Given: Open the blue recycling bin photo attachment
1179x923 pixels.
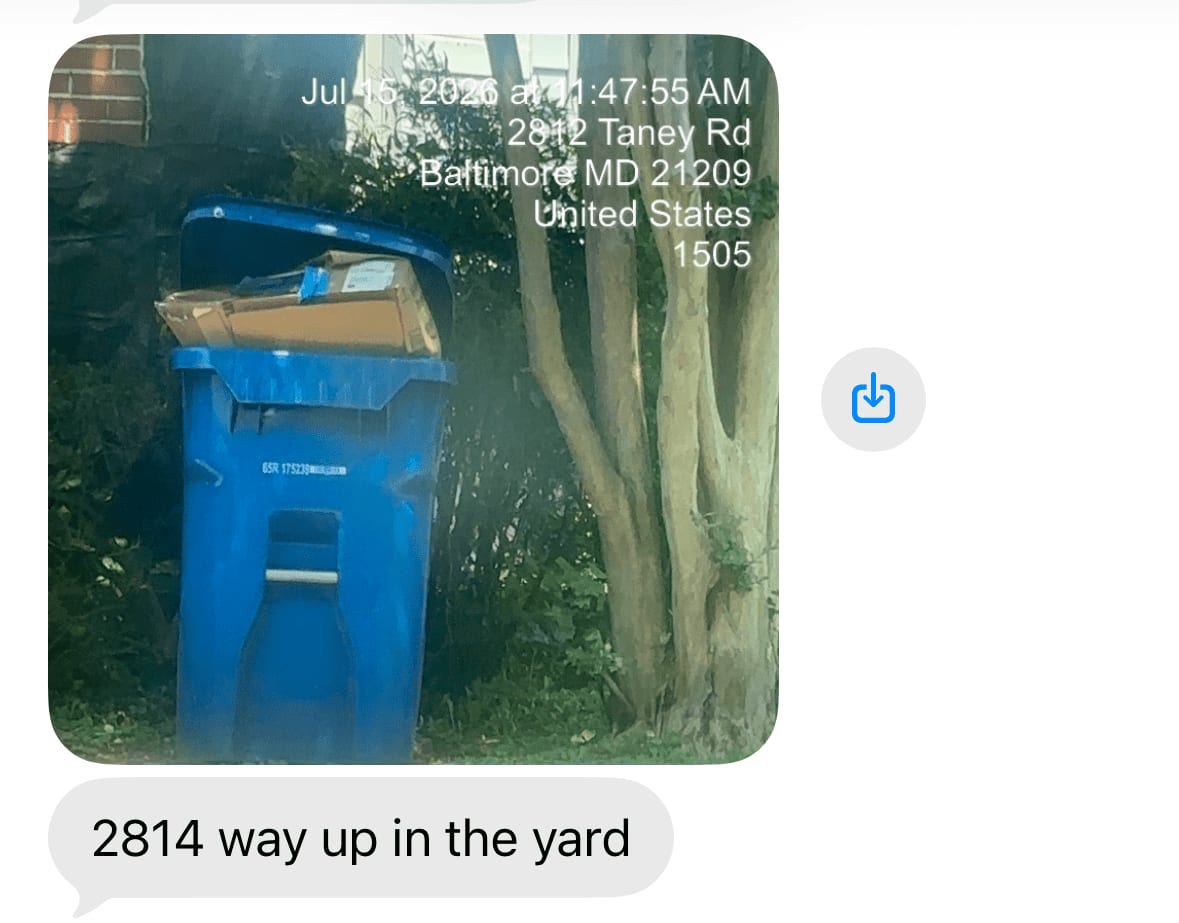Looking at the screenshot, I should pos(413,399).
